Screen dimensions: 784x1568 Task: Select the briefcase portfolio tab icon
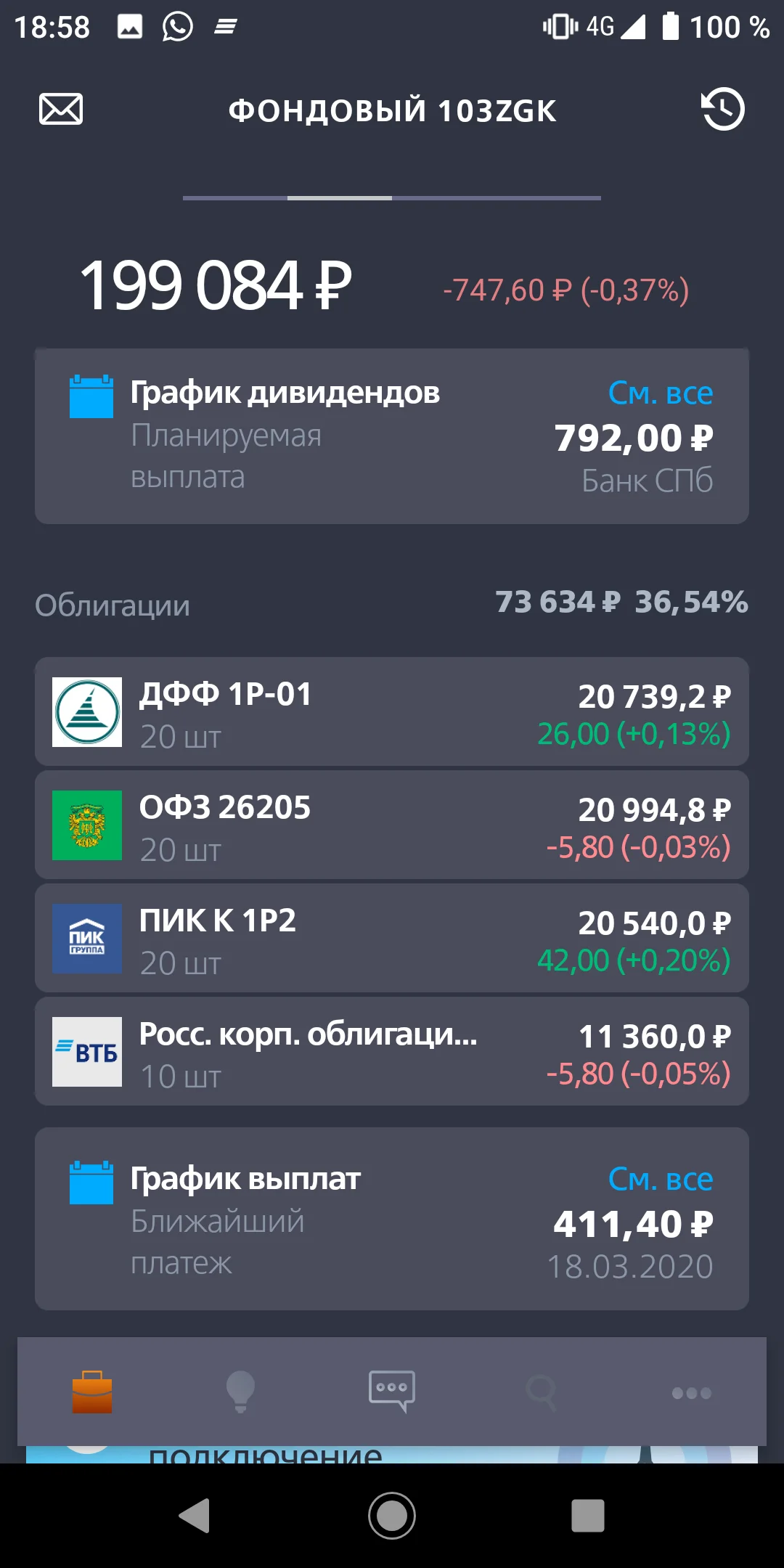tap(93, 1391)
